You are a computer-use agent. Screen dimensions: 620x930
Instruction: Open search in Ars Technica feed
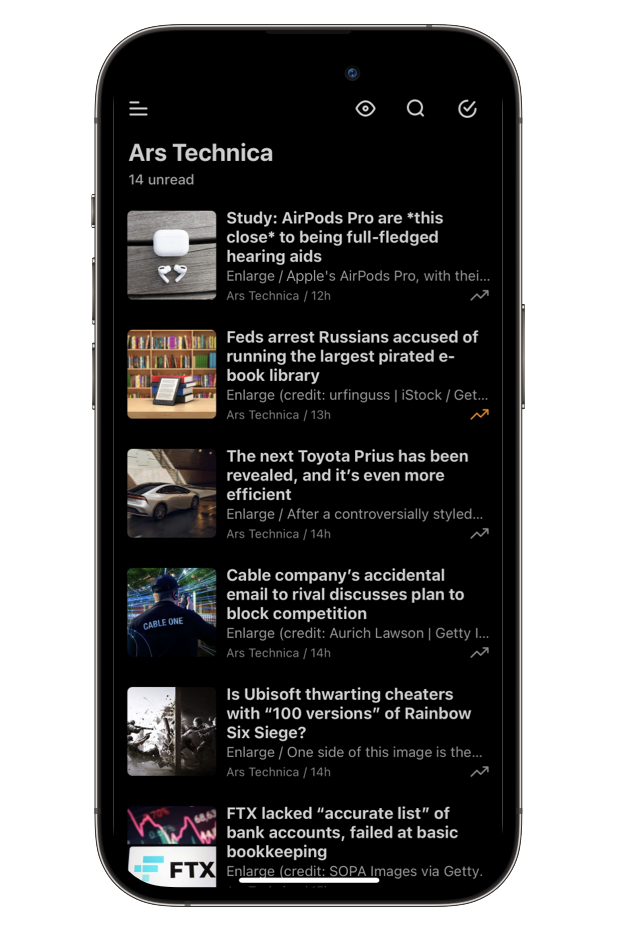[415, 109]
